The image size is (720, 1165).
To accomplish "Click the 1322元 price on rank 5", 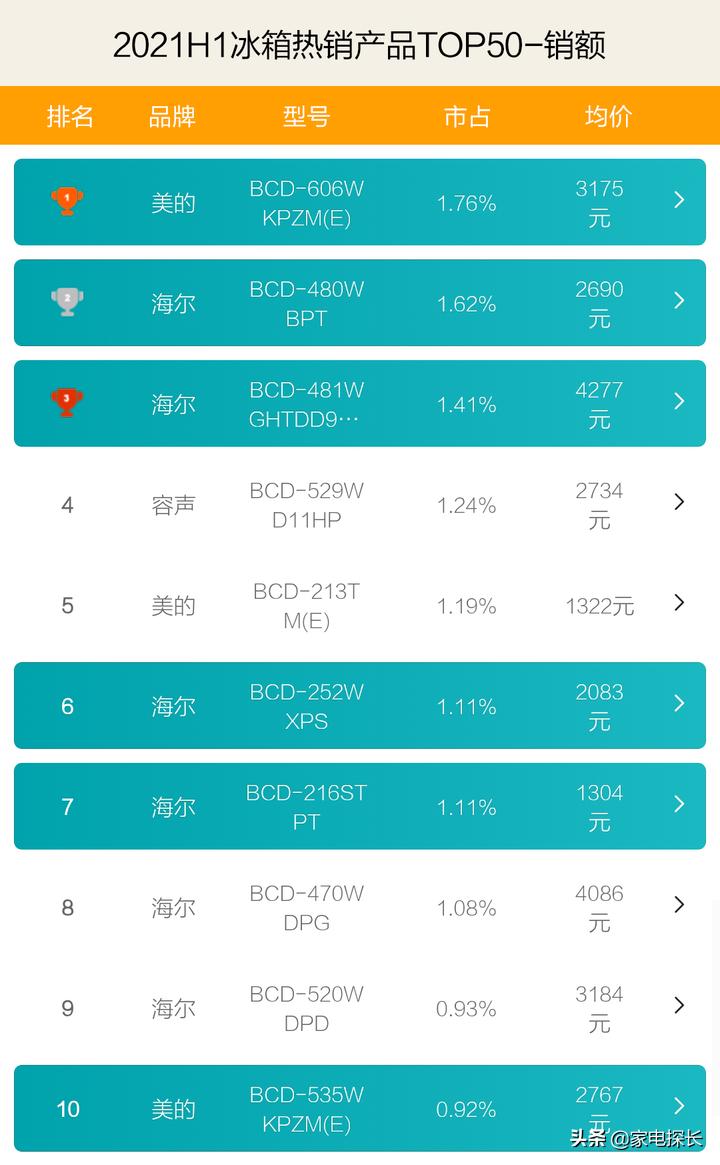I will [x=598, y=604].
